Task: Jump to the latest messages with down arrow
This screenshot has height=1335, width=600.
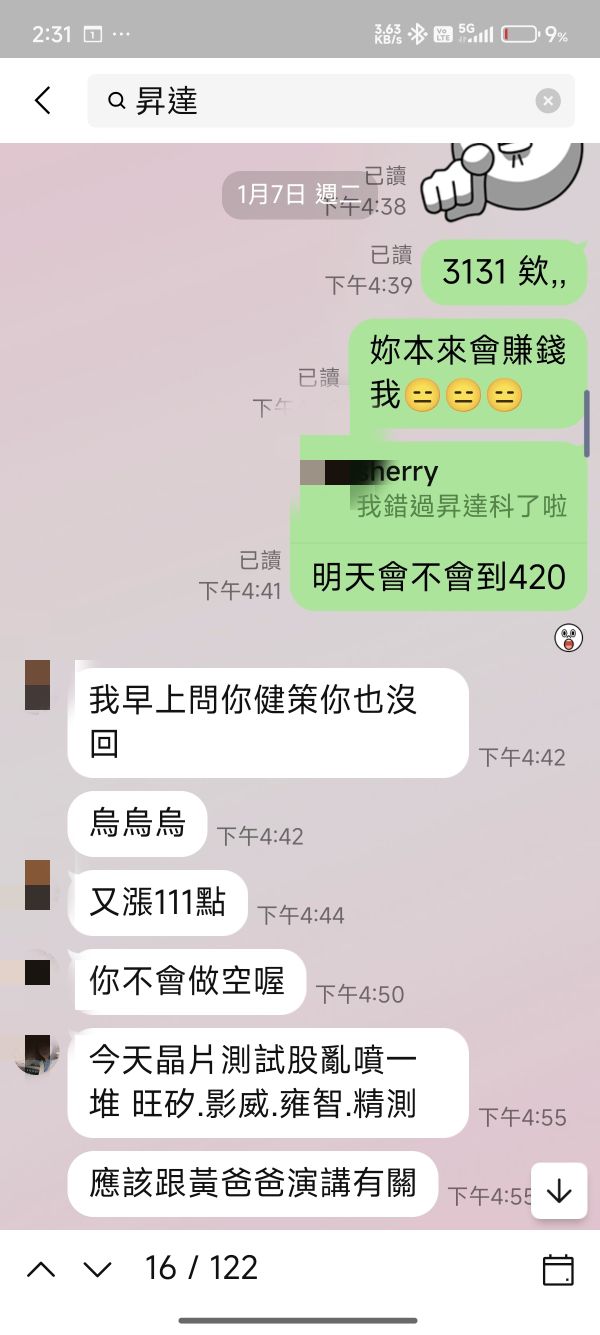Action: tap(558, 1191)
